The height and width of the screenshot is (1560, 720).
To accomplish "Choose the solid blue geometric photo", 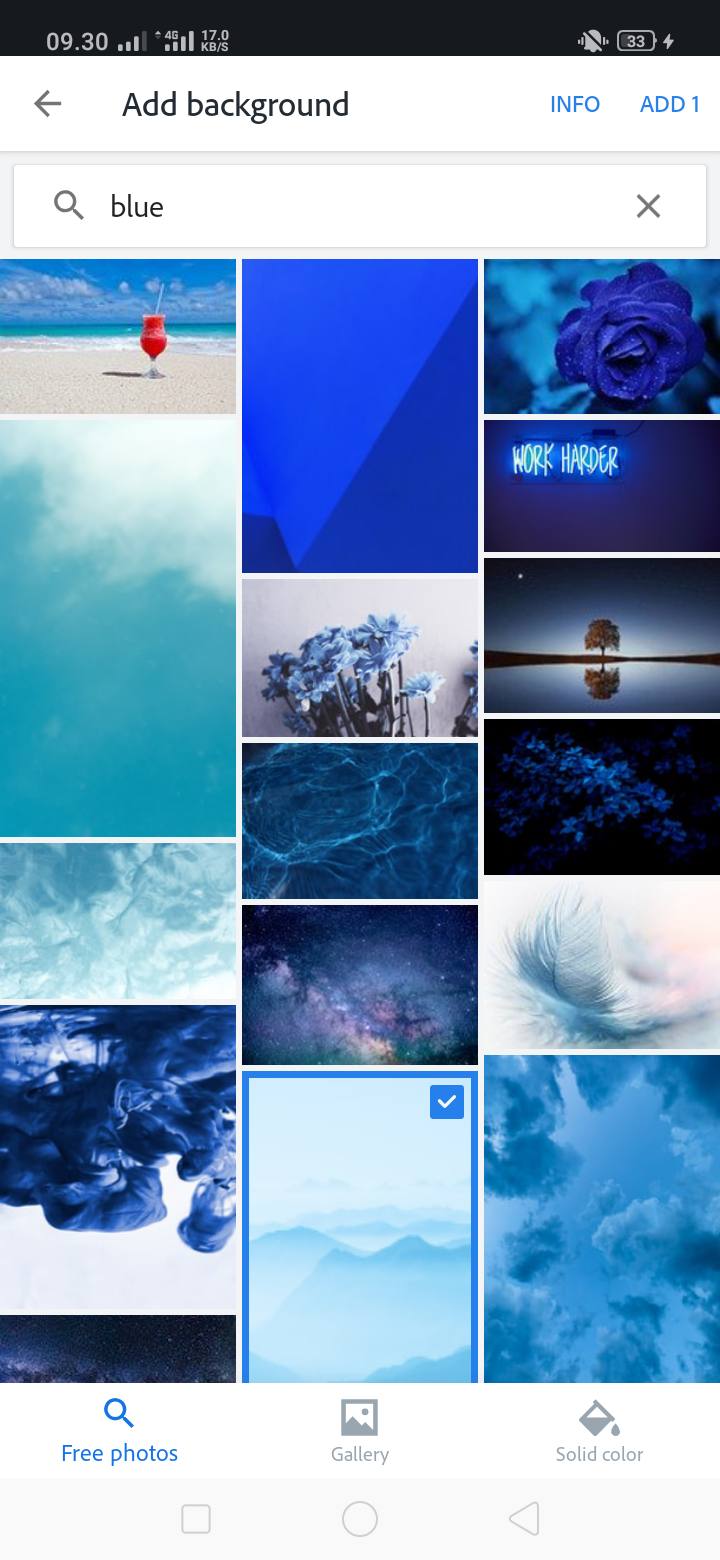I will [x=359, y=415].
